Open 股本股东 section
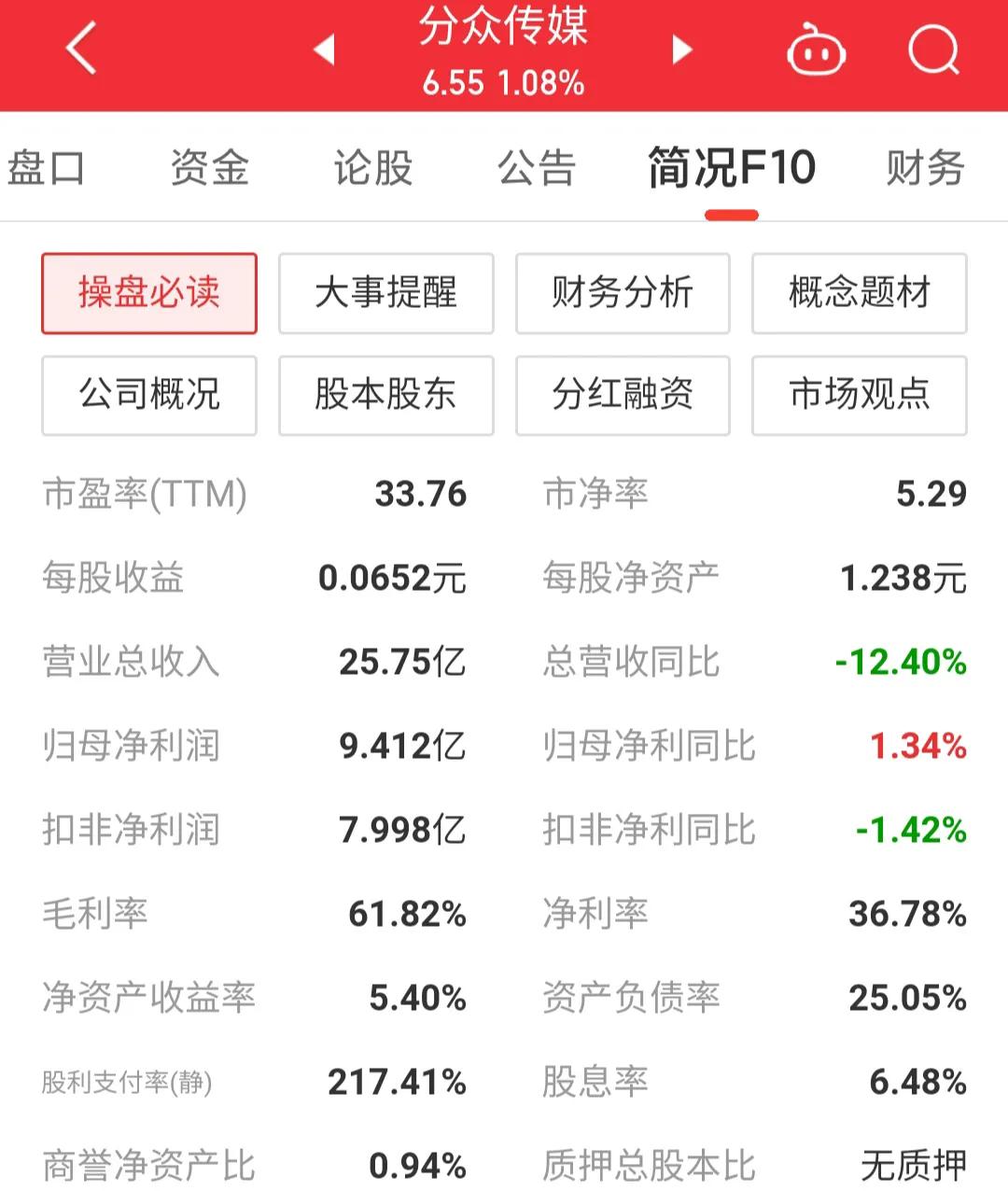This screenshot has height=1191, width=1008. click(385, 395)
